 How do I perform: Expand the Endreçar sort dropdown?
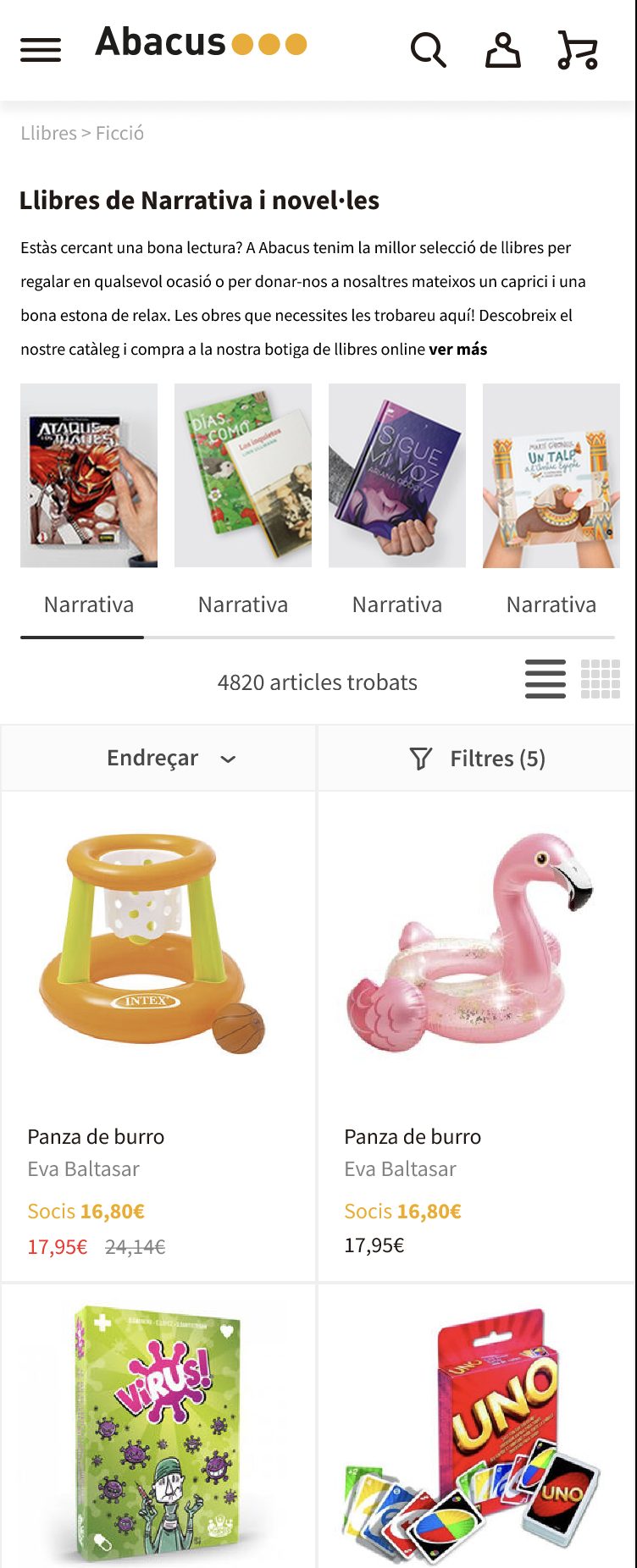pos(169,758)
